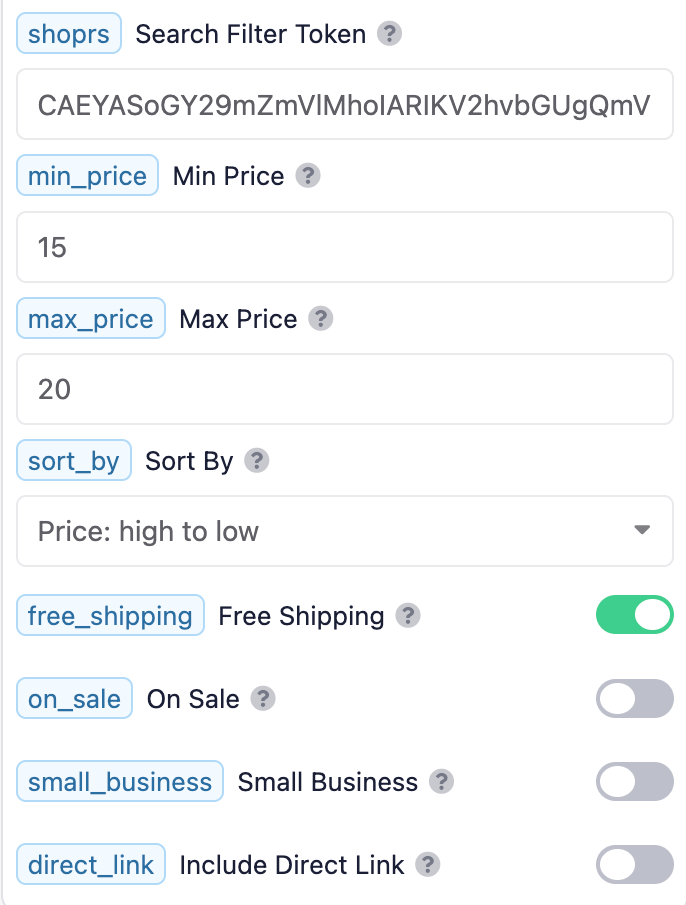The height and width of the screenshot is (905, 686).
Task: Turn on the Small Business toggle
Action: [x=634, y=781]
